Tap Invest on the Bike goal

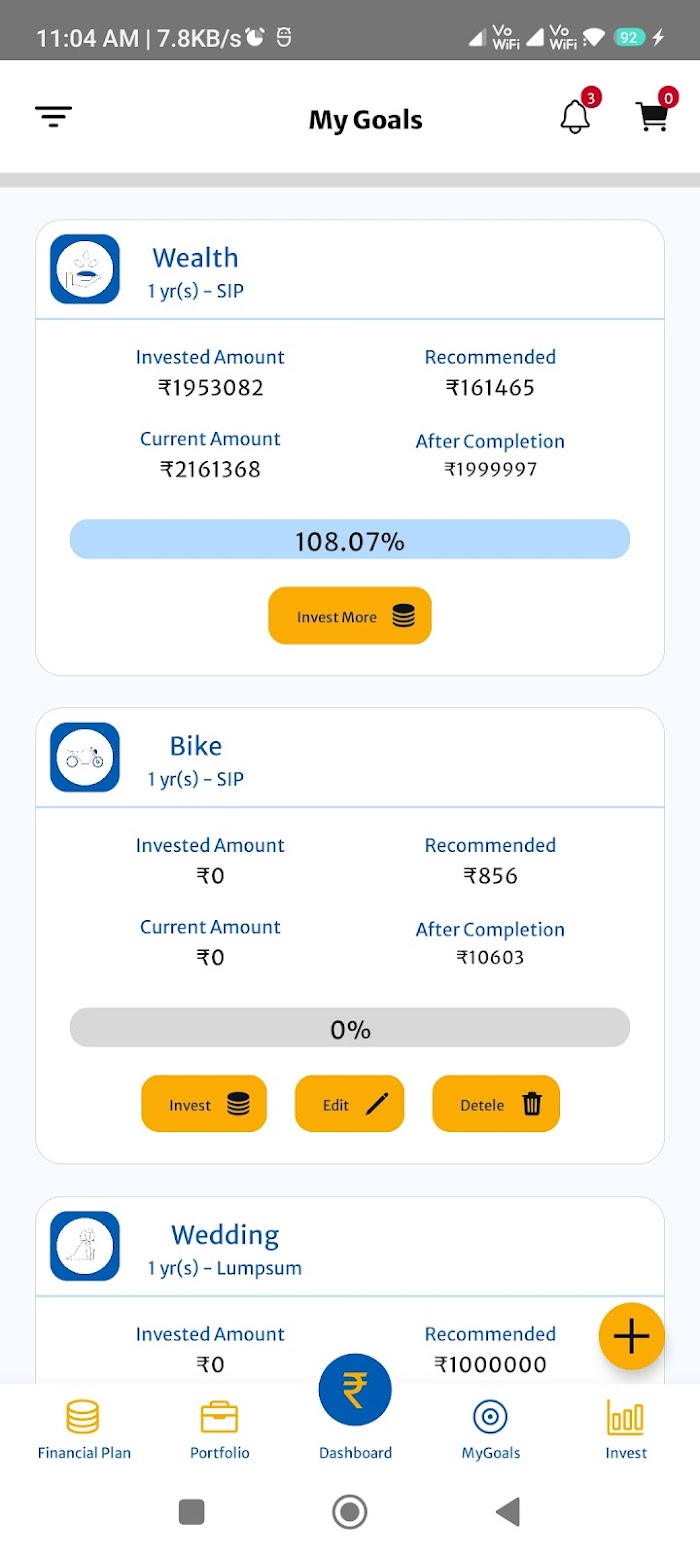[204, 1104]
